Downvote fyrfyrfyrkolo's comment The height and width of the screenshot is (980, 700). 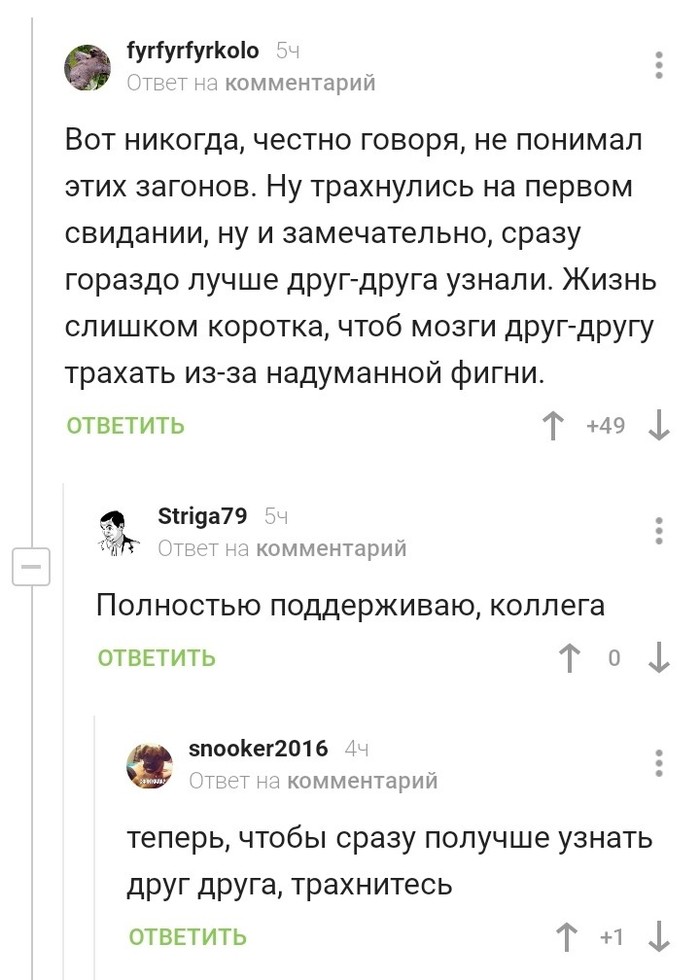(x=659, y=426)
